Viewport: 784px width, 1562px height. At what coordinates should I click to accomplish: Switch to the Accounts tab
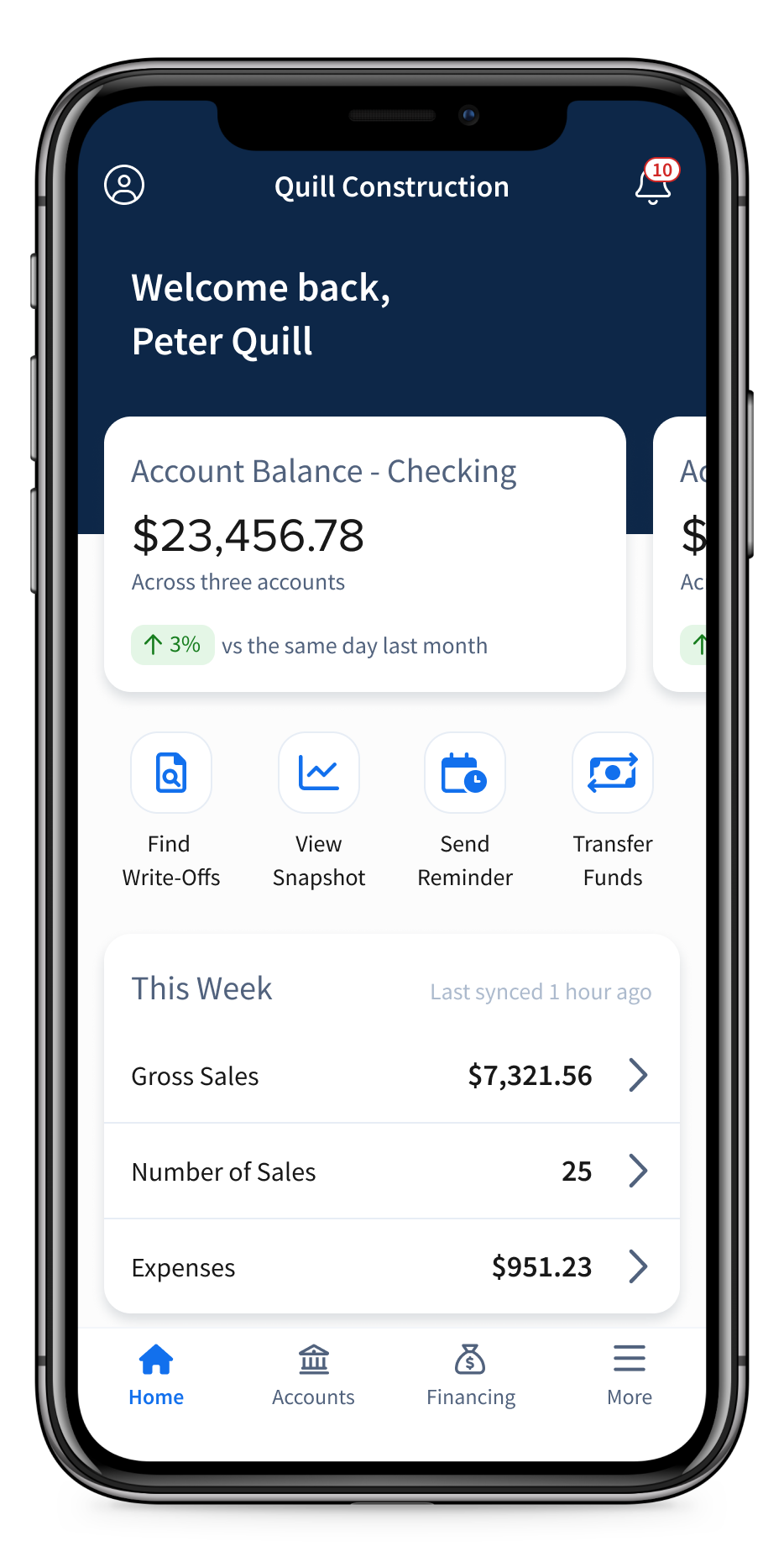[x=313, y=1376]
